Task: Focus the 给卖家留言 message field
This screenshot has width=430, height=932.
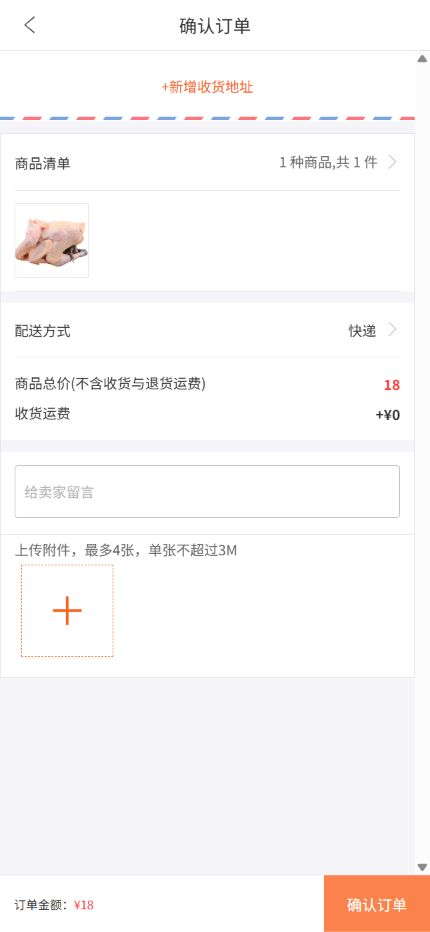Action: coord(207,492)
